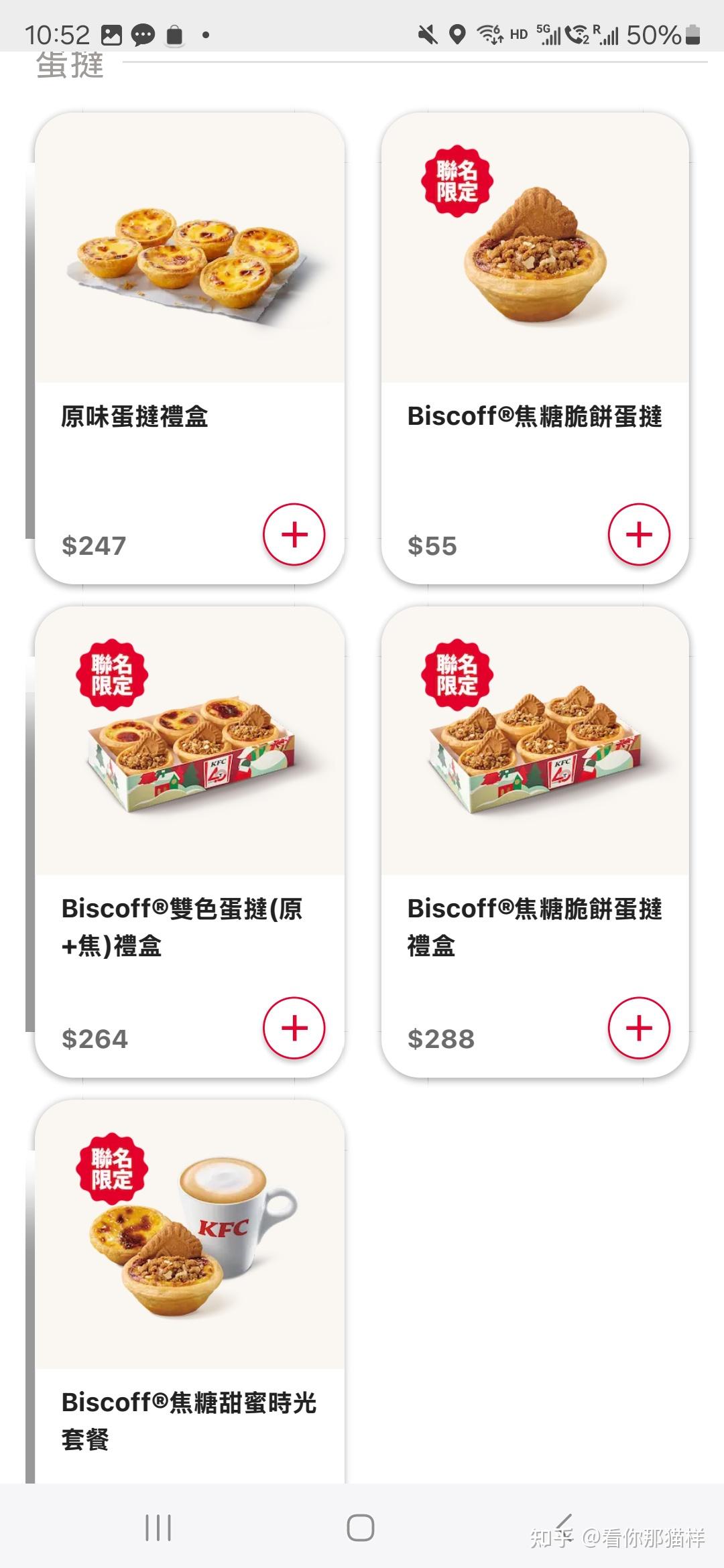
Task: Add 原味蛋撻禮盒 to the cart
Action: [x=294, y=535]
